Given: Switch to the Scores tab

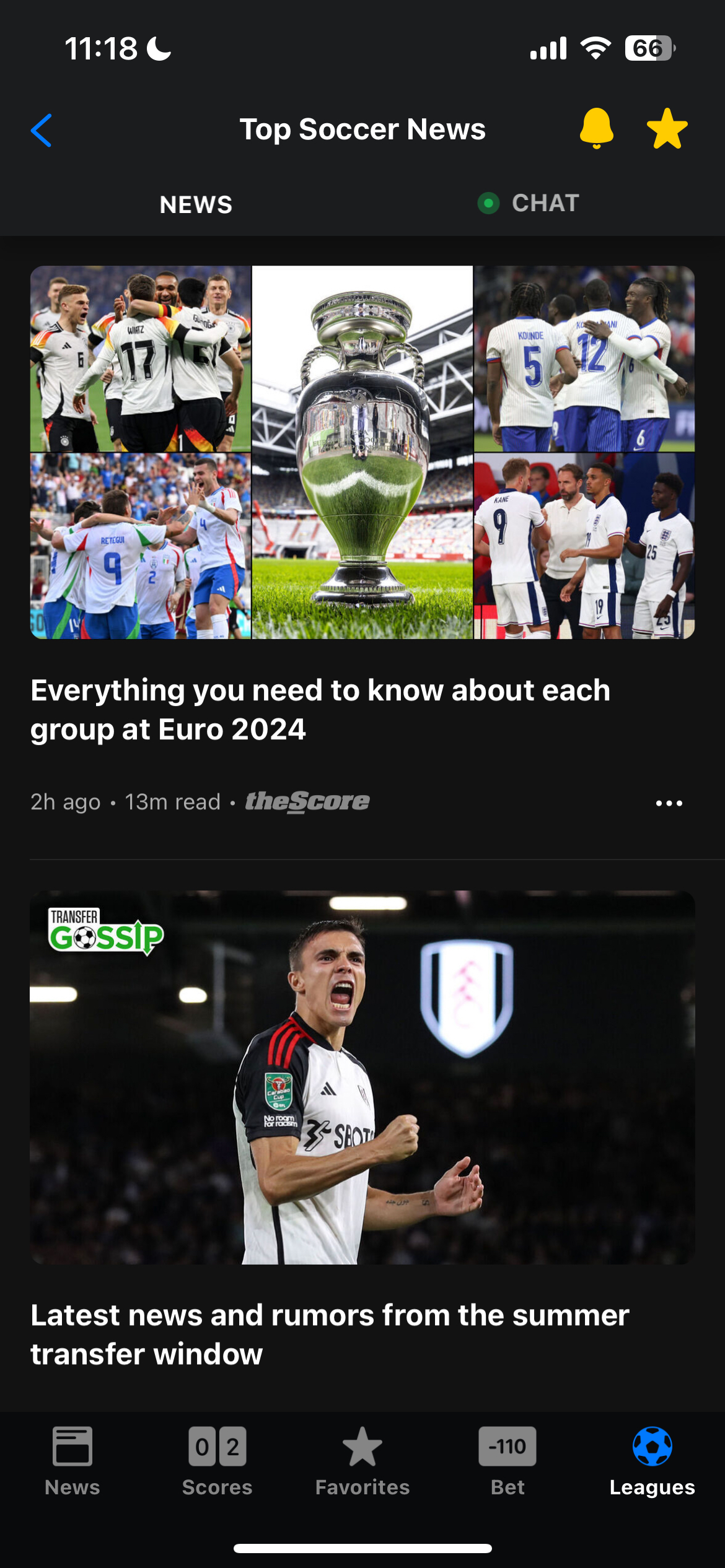Looking at the screenshot, I should 217,1460.
